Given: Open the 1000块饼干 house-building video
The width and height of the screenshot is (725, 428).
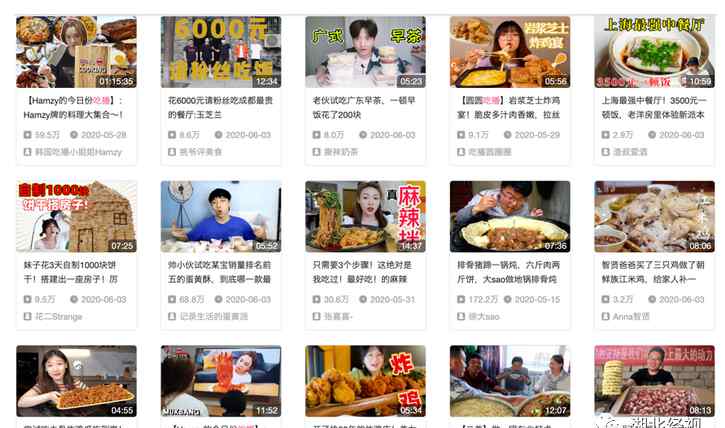Looking at the screenshot, I should [x=76, y=216].
